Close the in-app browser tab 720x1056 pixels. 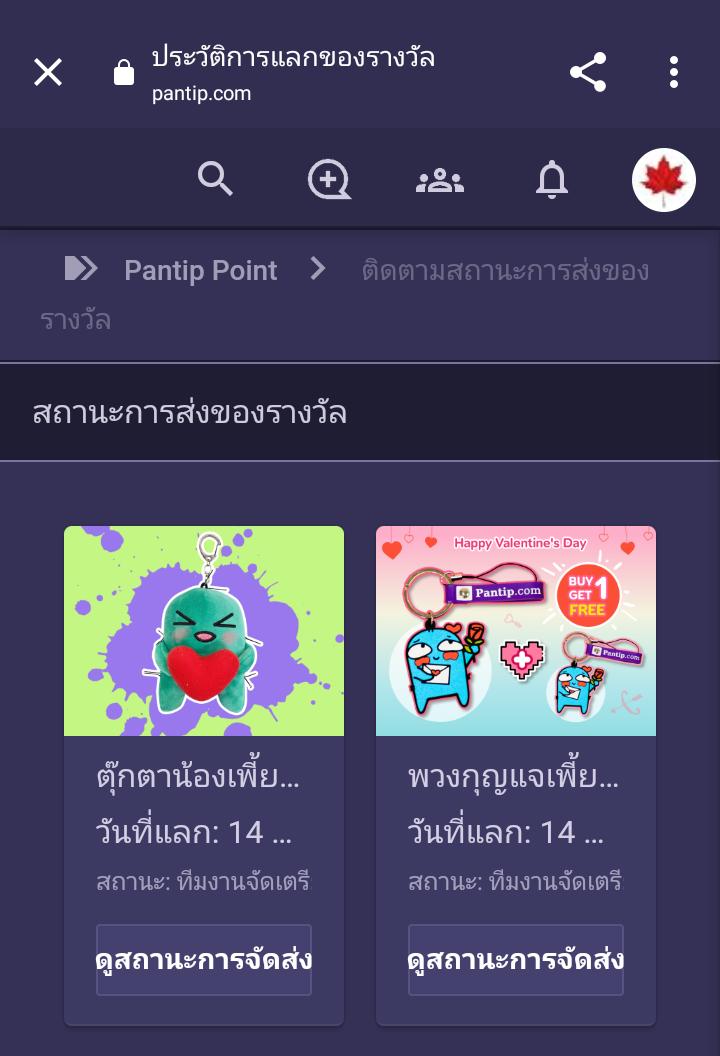[x=48, y=72]
